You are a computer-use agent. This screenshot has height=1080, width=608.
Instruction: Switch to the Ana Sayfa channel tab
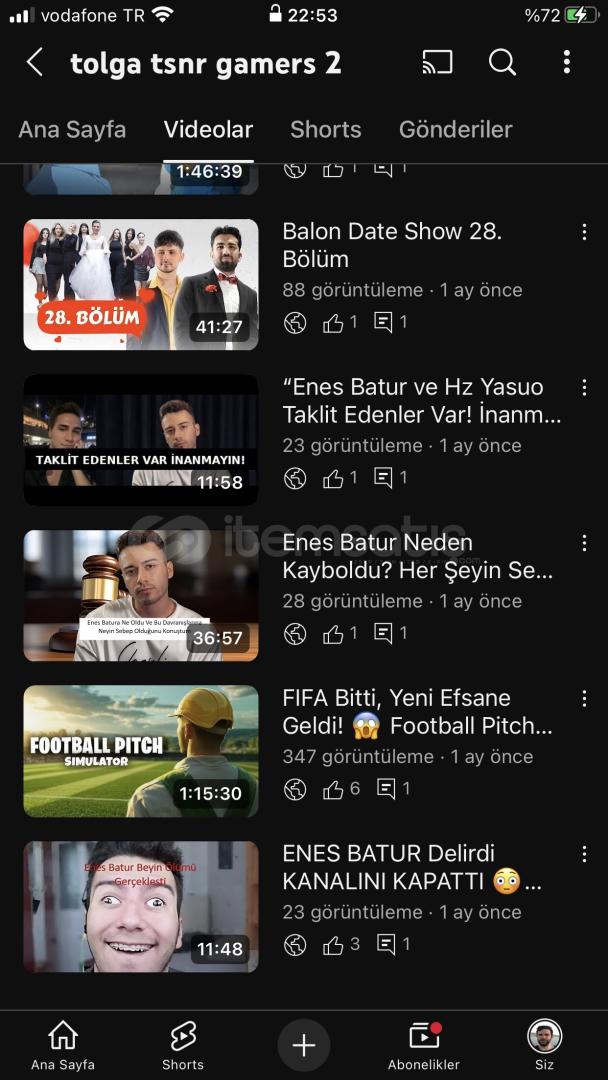[72, 129]
